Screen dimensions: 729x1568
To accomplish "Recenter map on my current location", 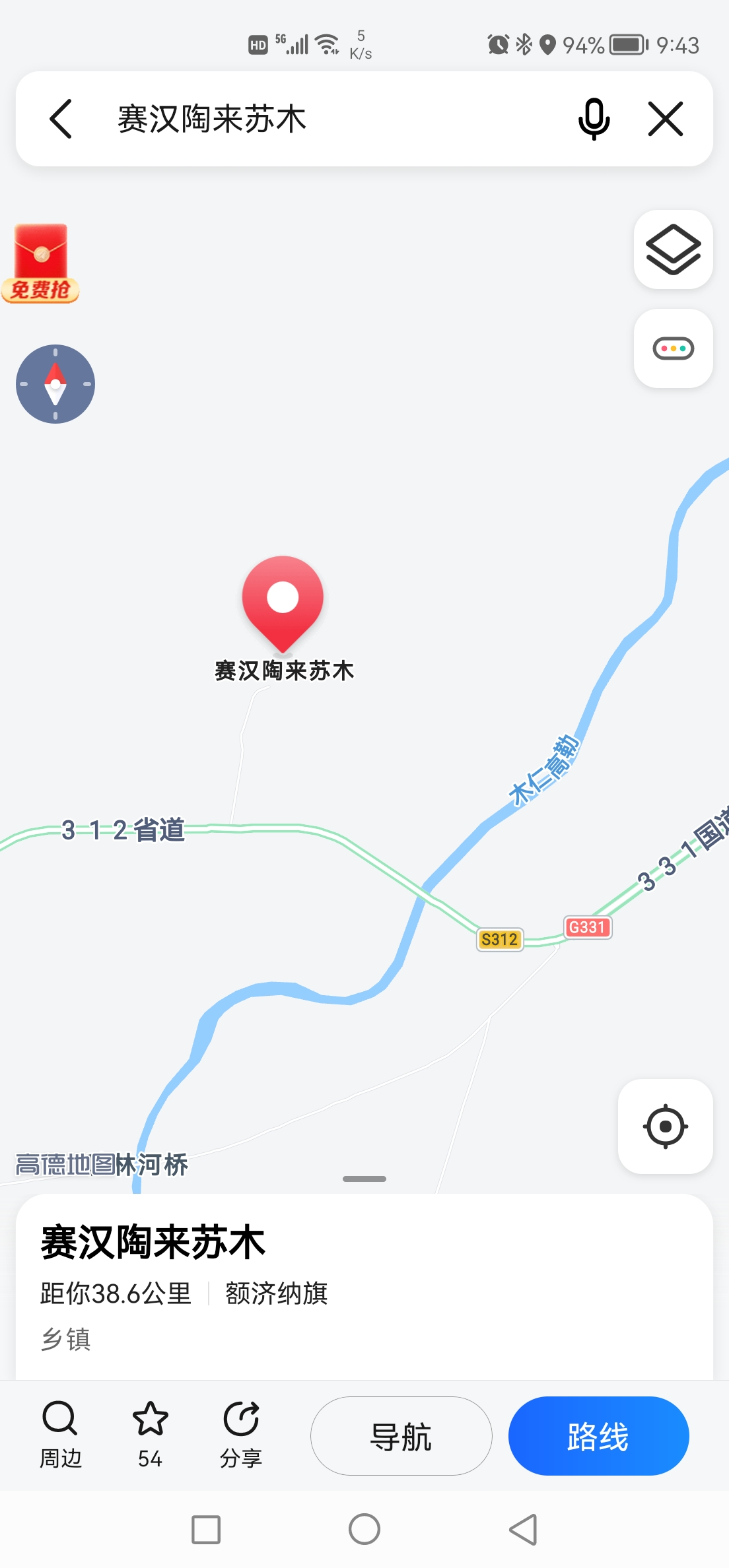I will [x=665, y=1126].
